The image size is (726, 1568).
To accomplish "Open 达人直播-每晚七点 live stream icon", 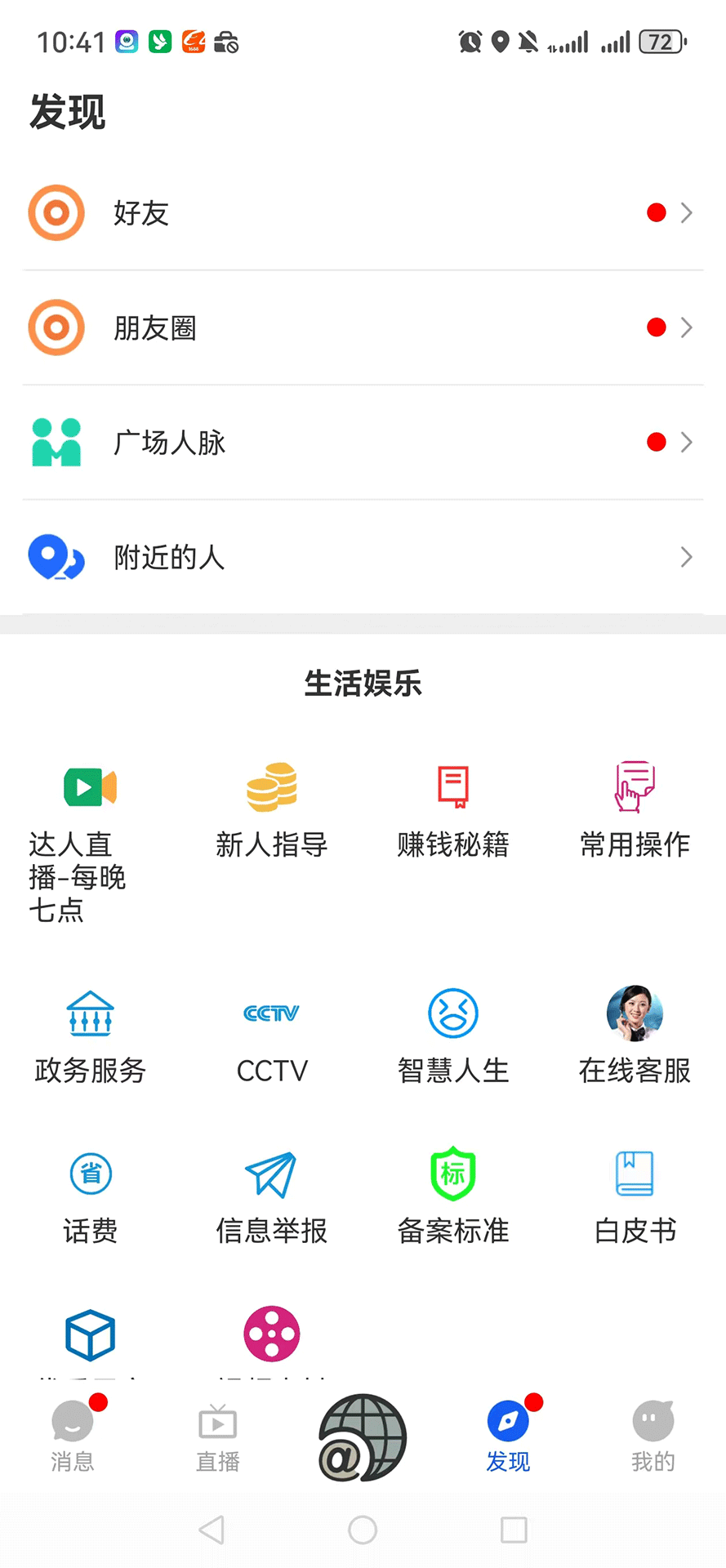I will [x=90, y=786].
